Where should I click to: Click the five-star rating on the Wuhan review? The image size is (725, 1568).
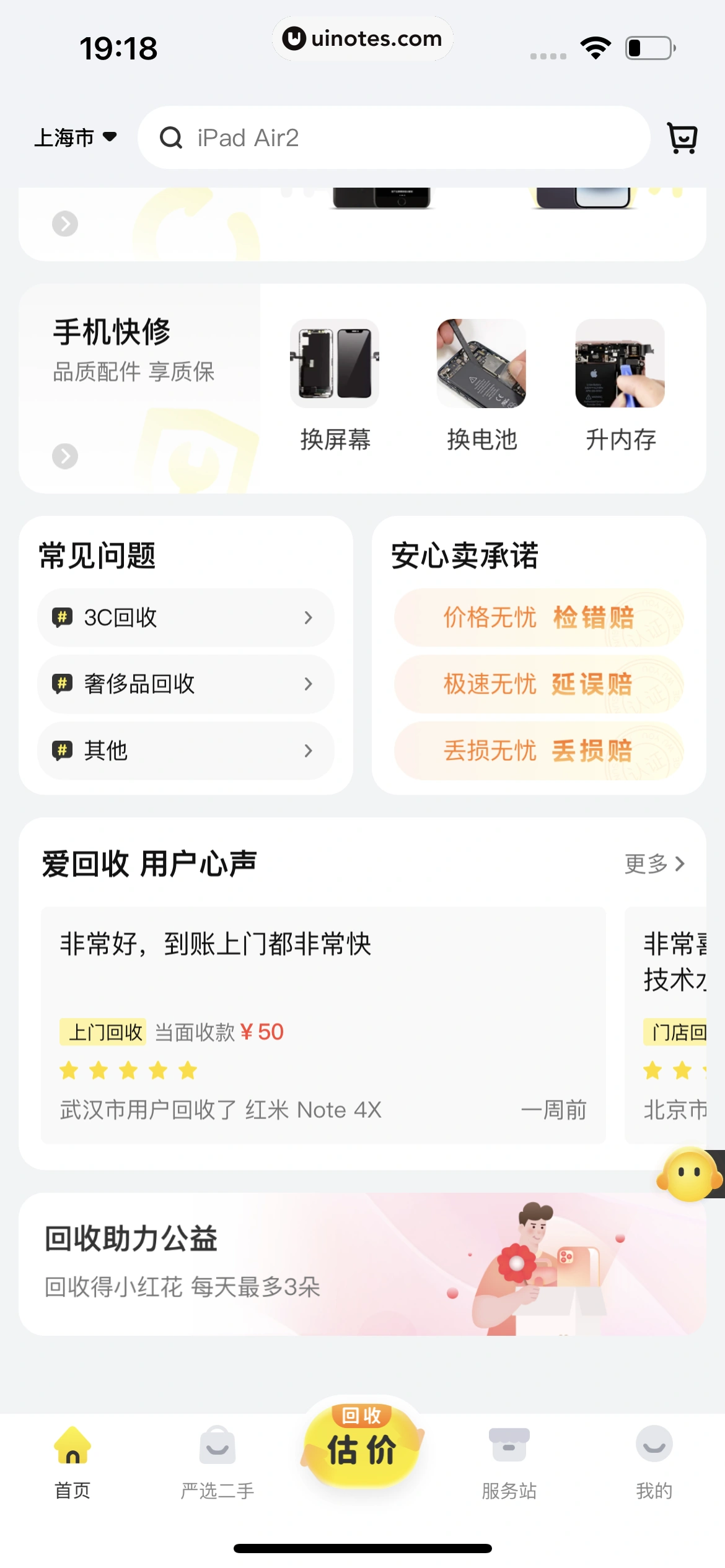point(128,1069)
